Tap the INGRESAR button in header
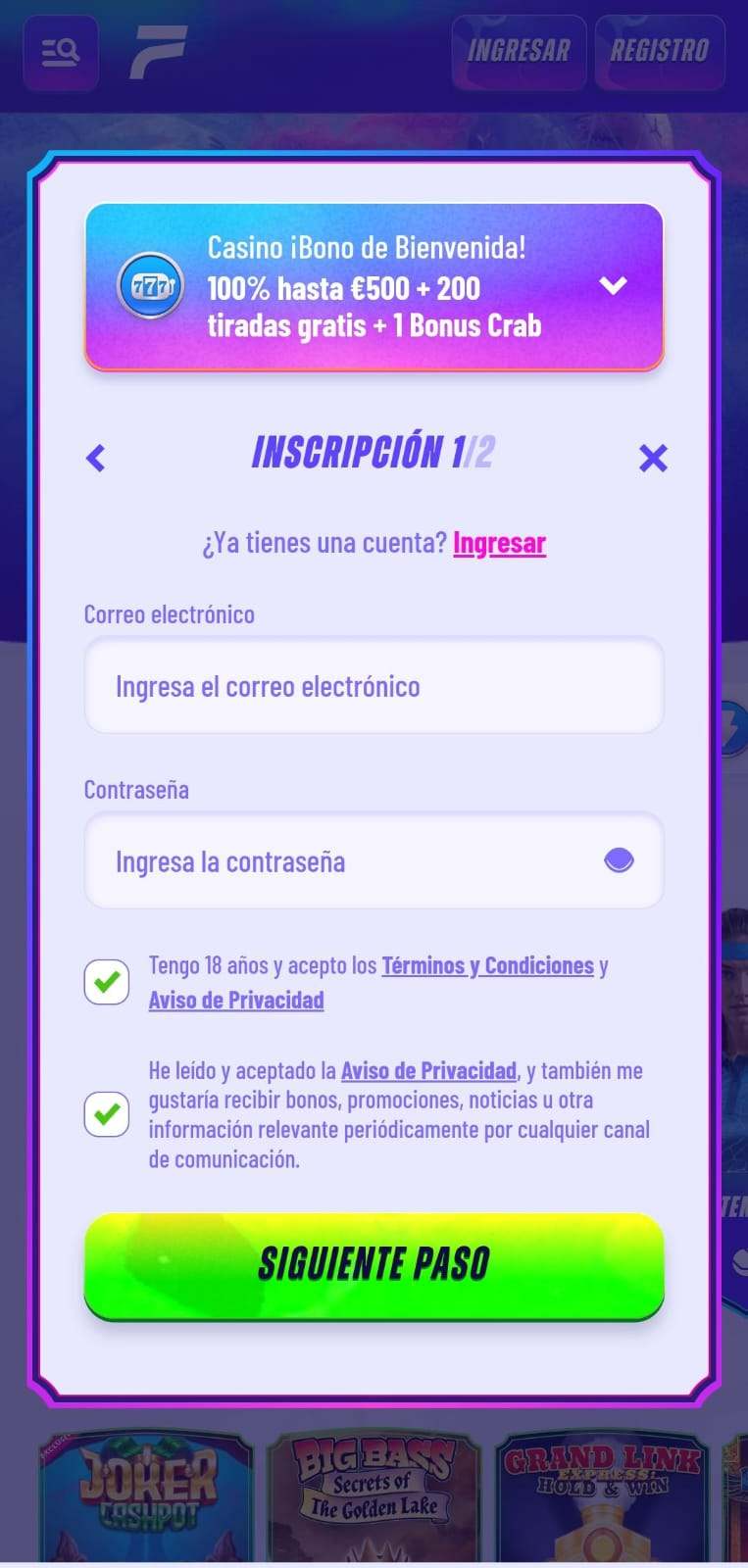The image size is (748, 1568). 519,52
